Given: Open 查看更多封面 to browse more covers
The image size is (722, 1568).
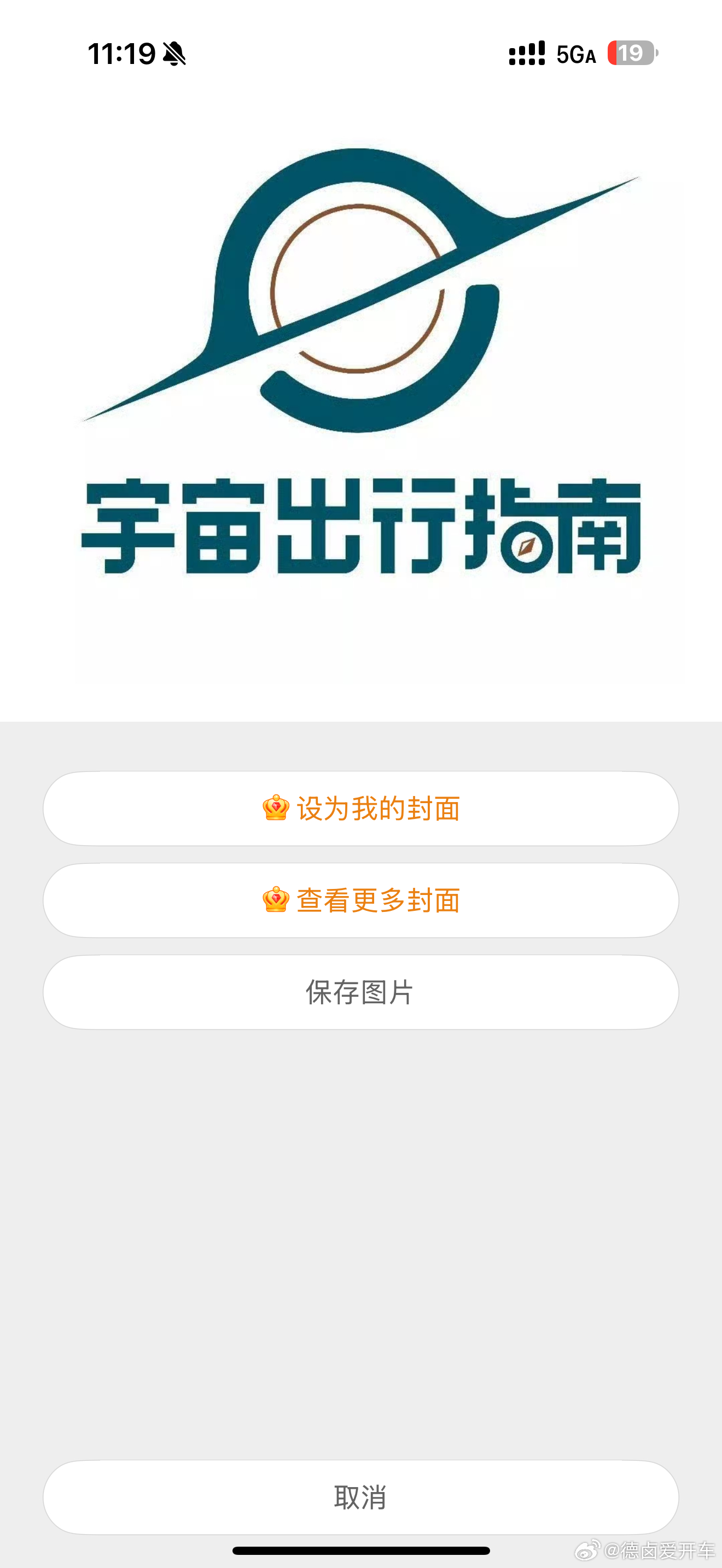Looking at the screenshot, I should coord(361,900).
